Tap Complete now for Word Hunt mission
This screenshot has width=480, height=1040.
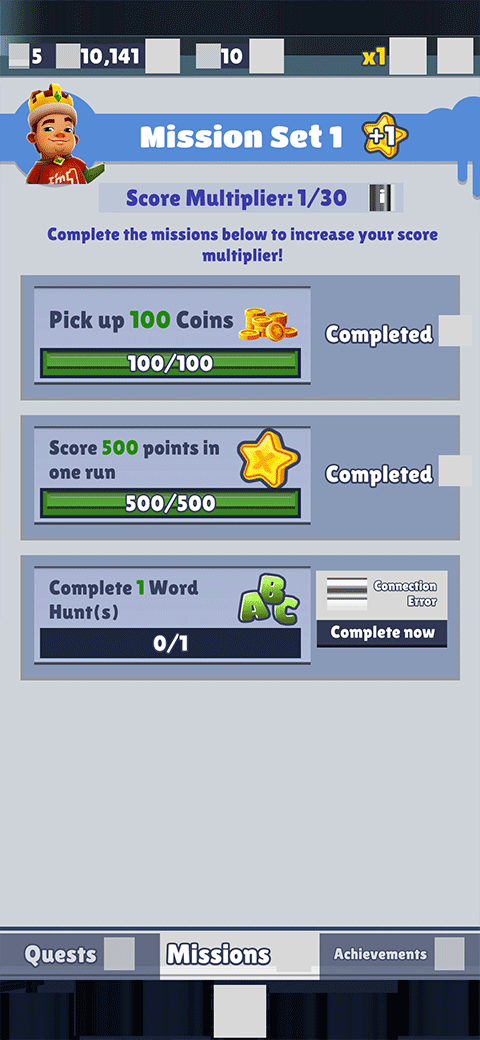tap(382, 633)
